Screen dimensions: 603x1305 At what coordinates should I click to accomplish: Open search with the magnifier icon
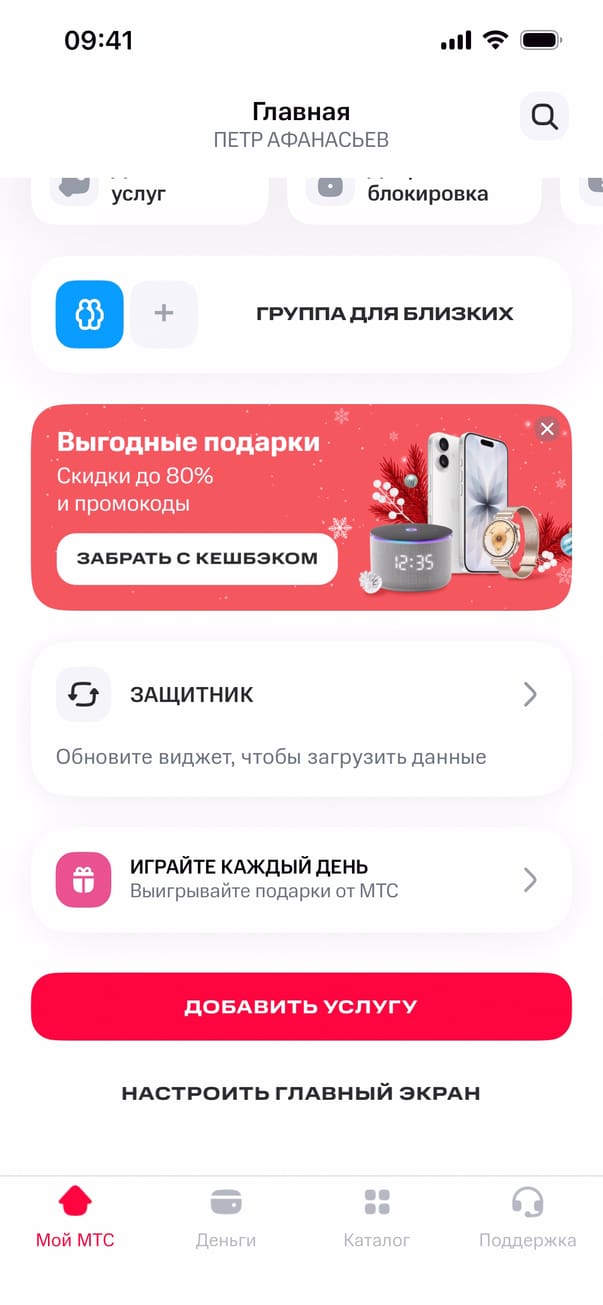point(544,117)
